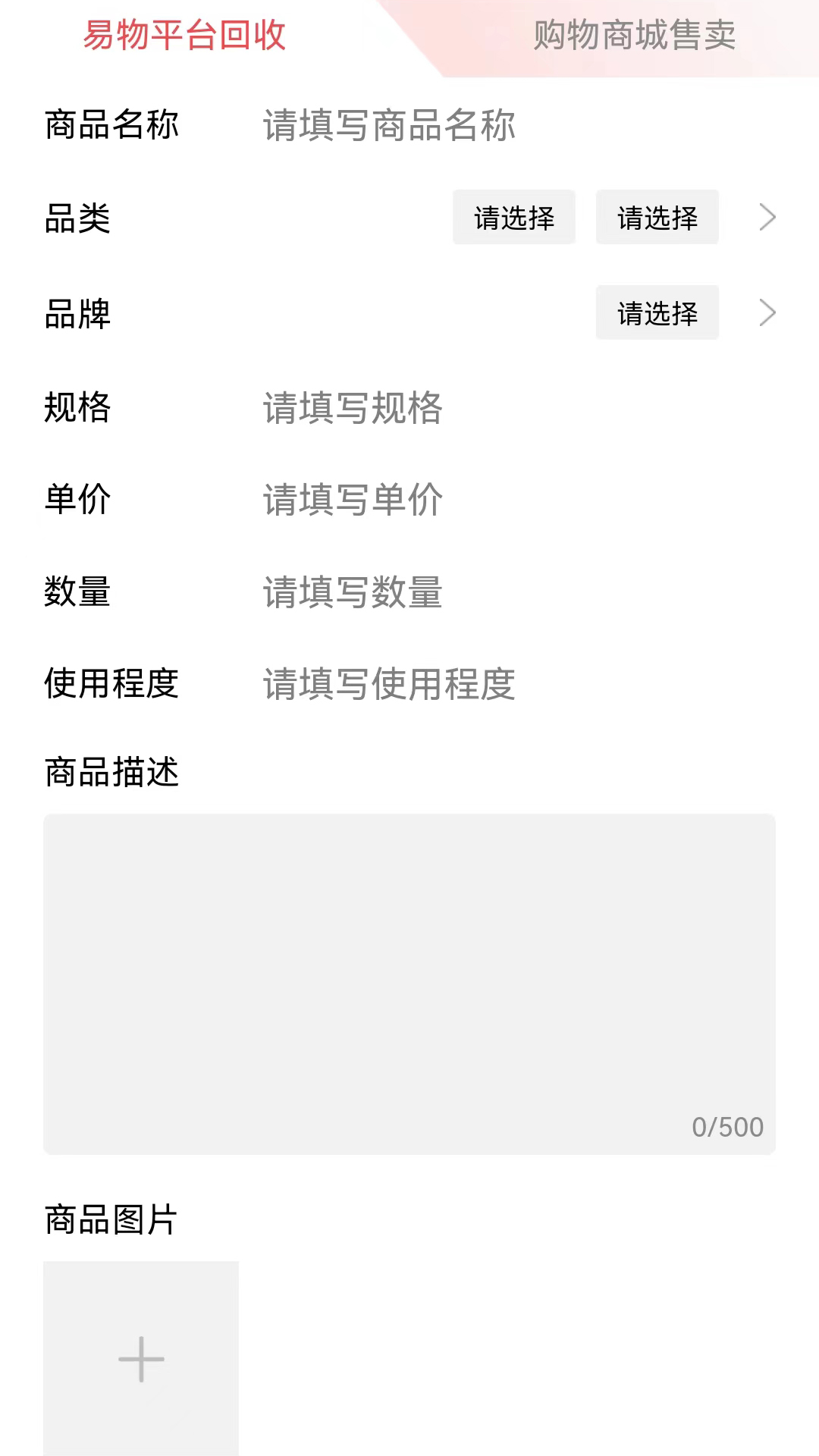This screenshot has width=819, height=1456.
Task: Click the 单价 unit price input field
Action: tap(455, 500)
